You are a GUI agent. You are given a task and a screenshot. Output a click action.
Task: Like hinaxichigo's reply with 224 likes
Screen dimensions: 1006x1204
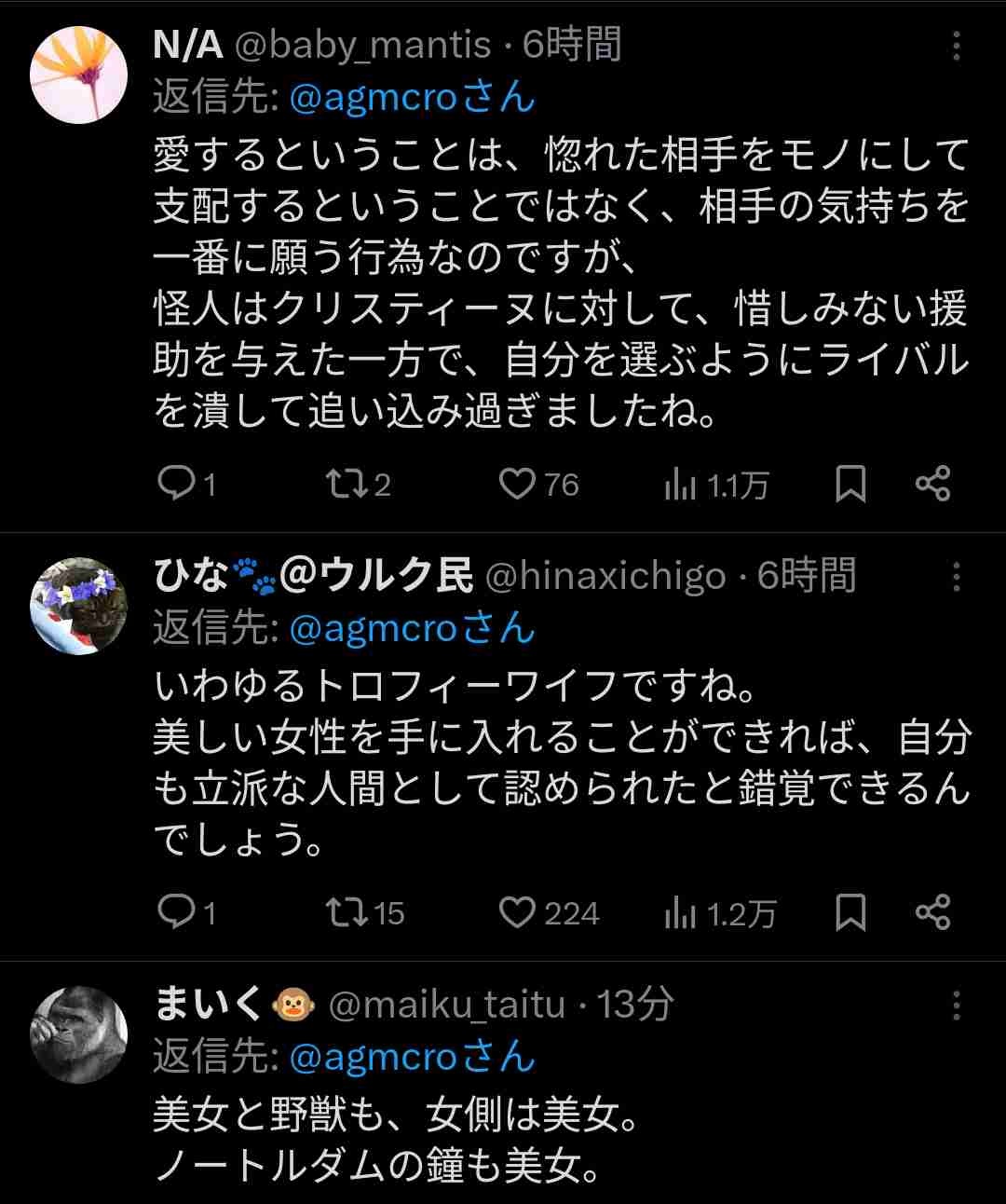pos(517,911)
